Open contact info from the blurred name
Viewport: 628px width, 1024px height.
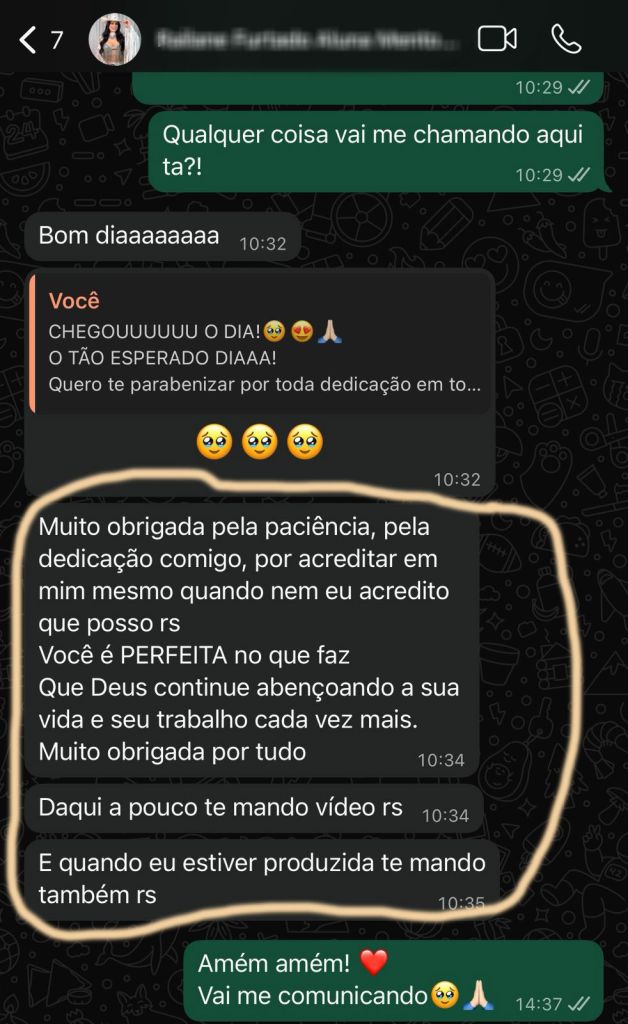(308, 41)
